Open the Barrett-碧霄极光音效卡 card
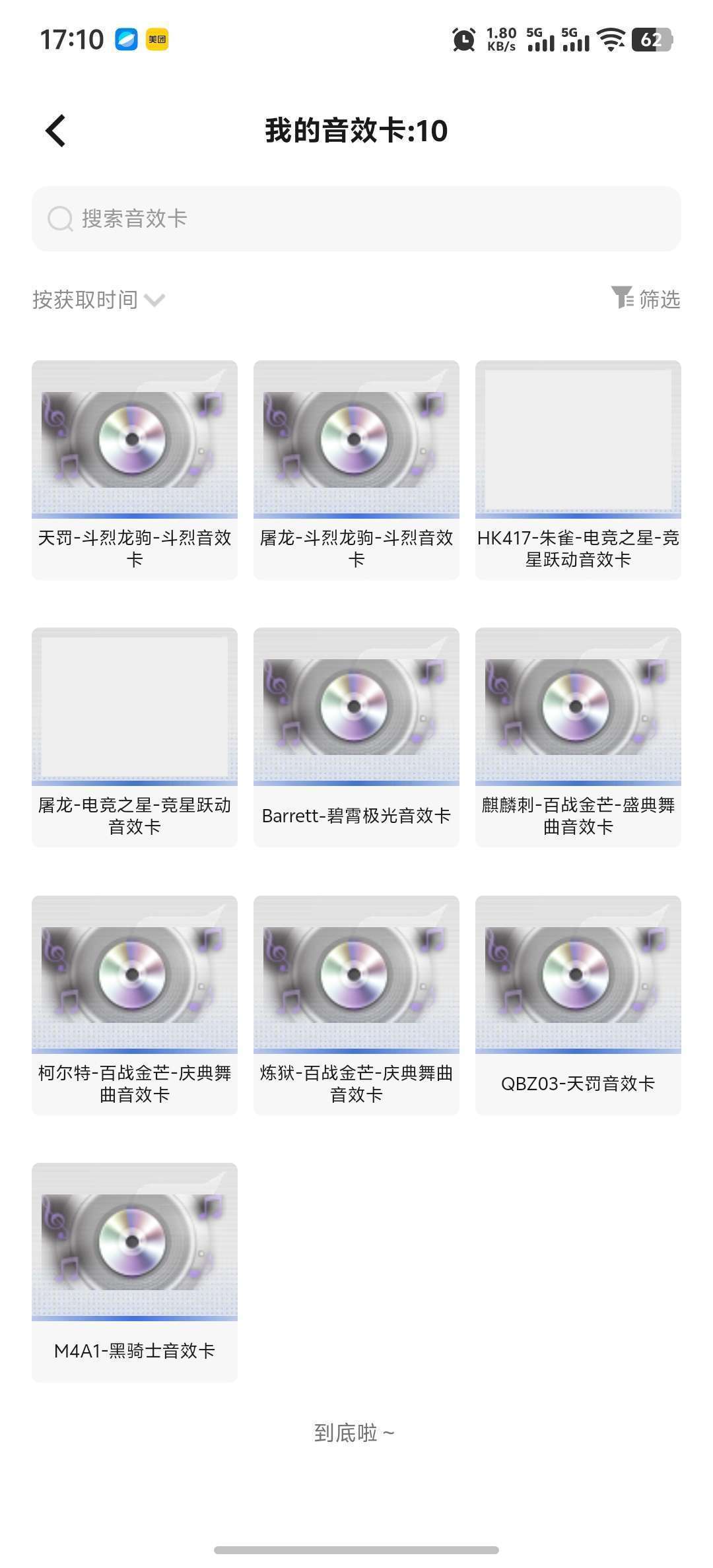Image resolution: width=713 pixels, height=1568 pixels. [x=356, y=736]
